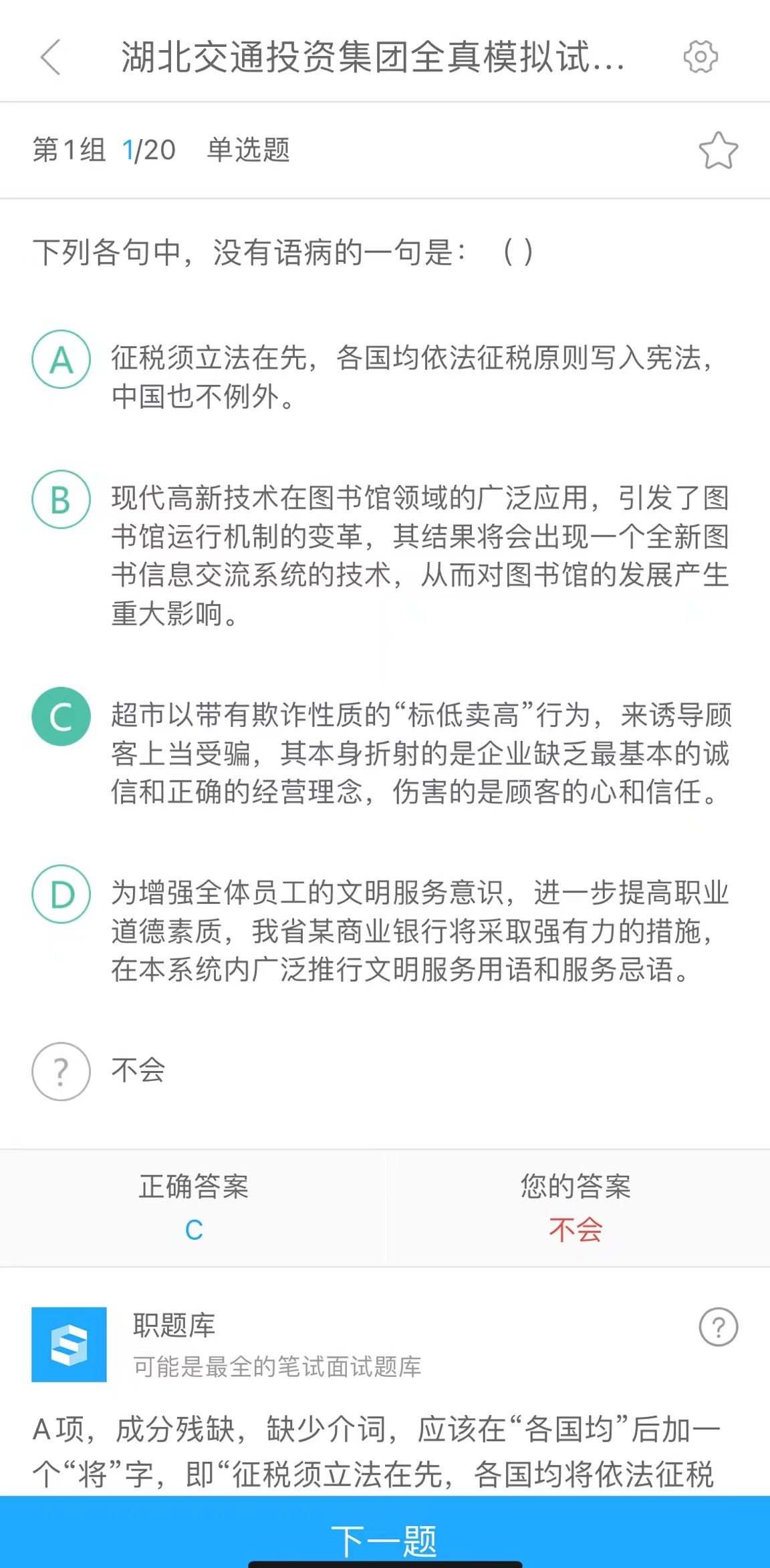770x1568 pixels.
Task: Choose answer option B
Action: coord(61,500)
